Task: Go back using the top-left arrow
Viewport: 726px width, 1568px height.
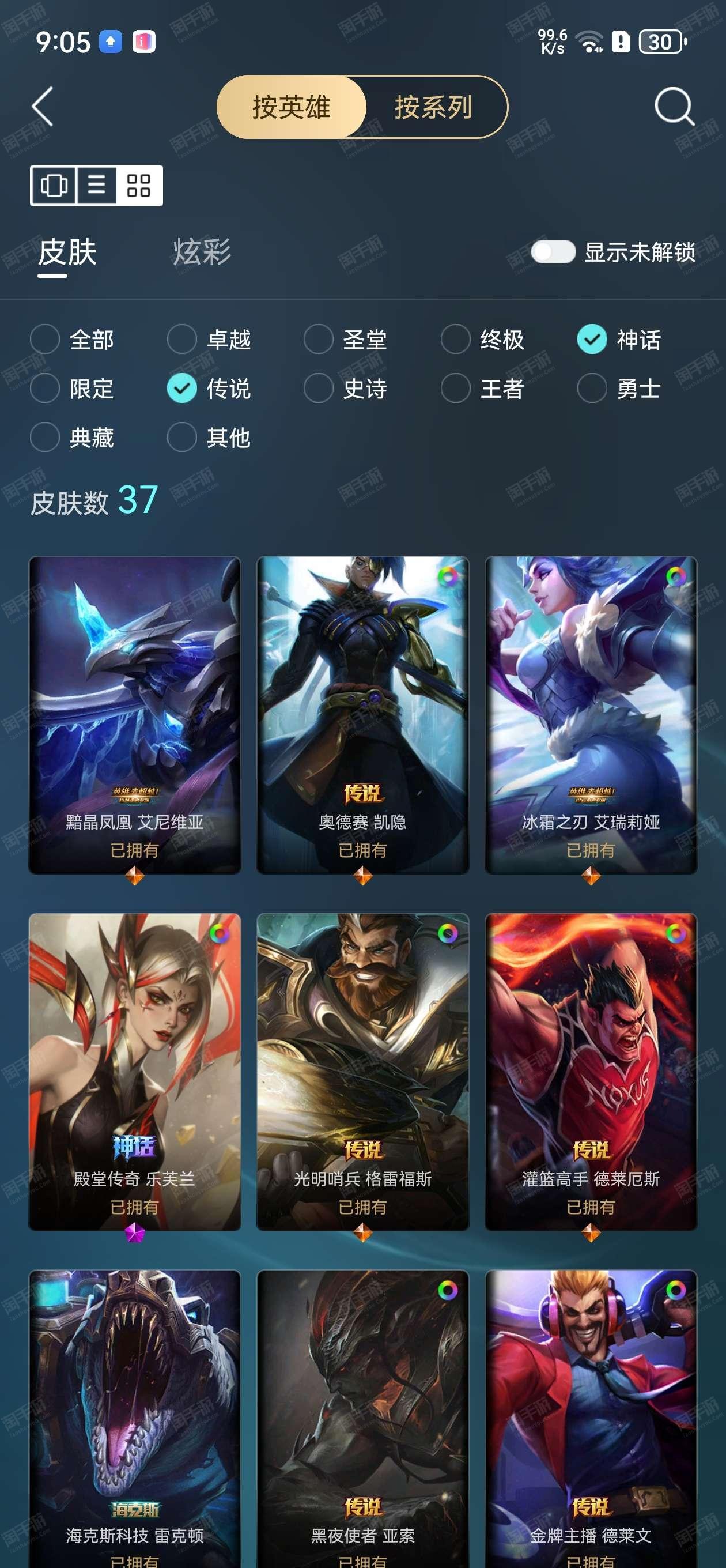Action: pyautogui.click(x=43, y=107)
